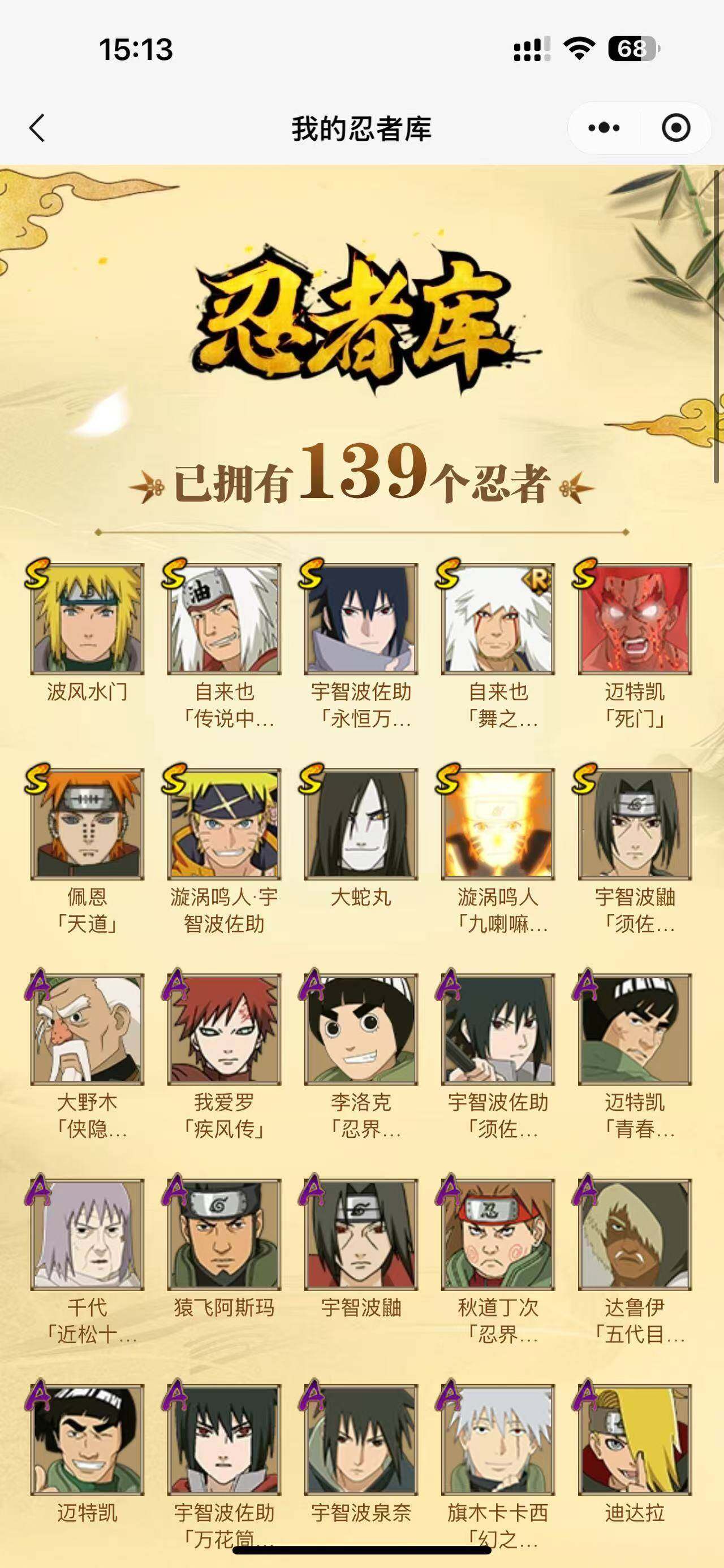Open the mini program more options menu
The height and width of the screenshot is (1568, 724).
coord(604,128)
